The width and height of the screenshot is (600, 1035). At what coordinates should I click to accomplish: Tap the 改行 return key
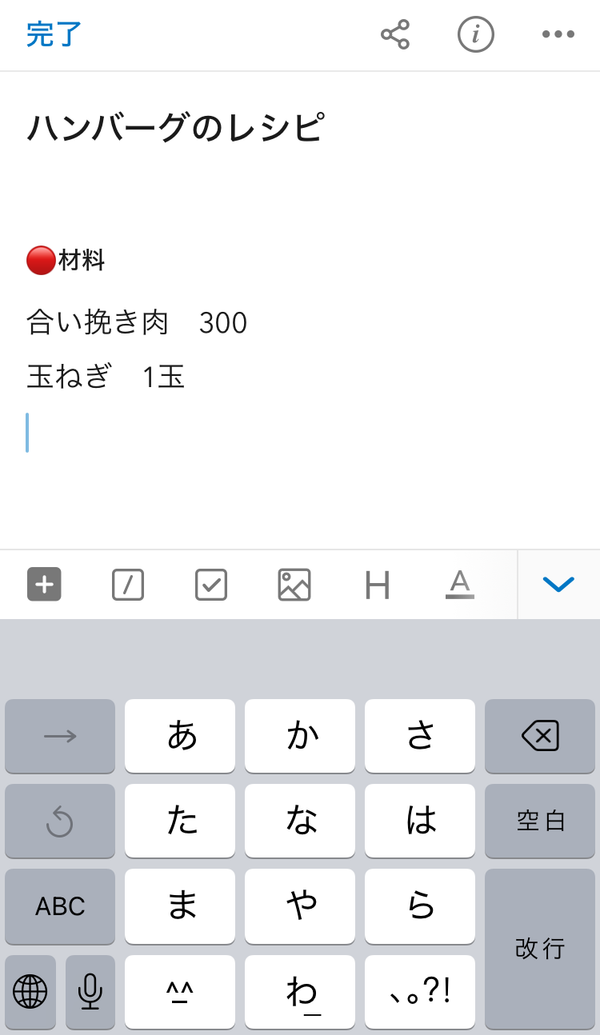(540, 949)
